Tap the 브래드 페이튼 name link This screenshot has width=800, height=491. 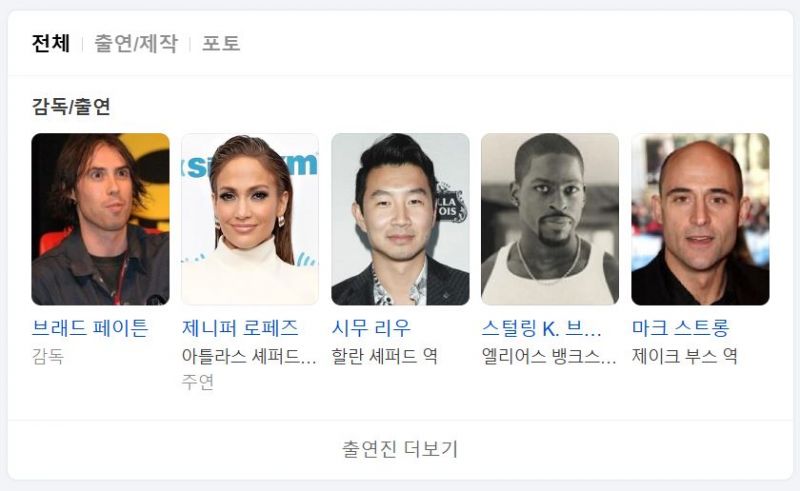(90, 328)
